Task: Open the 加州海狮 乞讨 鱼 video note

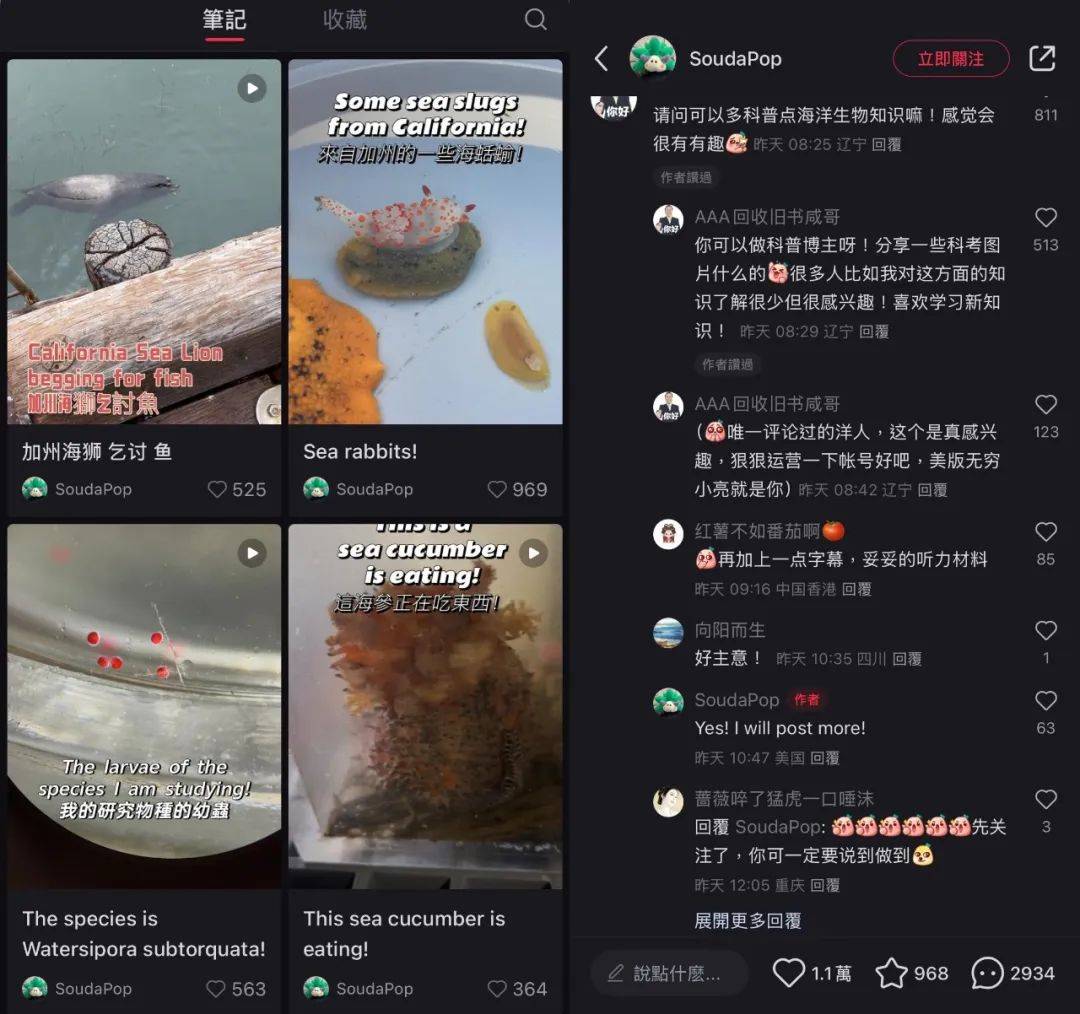Action: pos(144,241)
